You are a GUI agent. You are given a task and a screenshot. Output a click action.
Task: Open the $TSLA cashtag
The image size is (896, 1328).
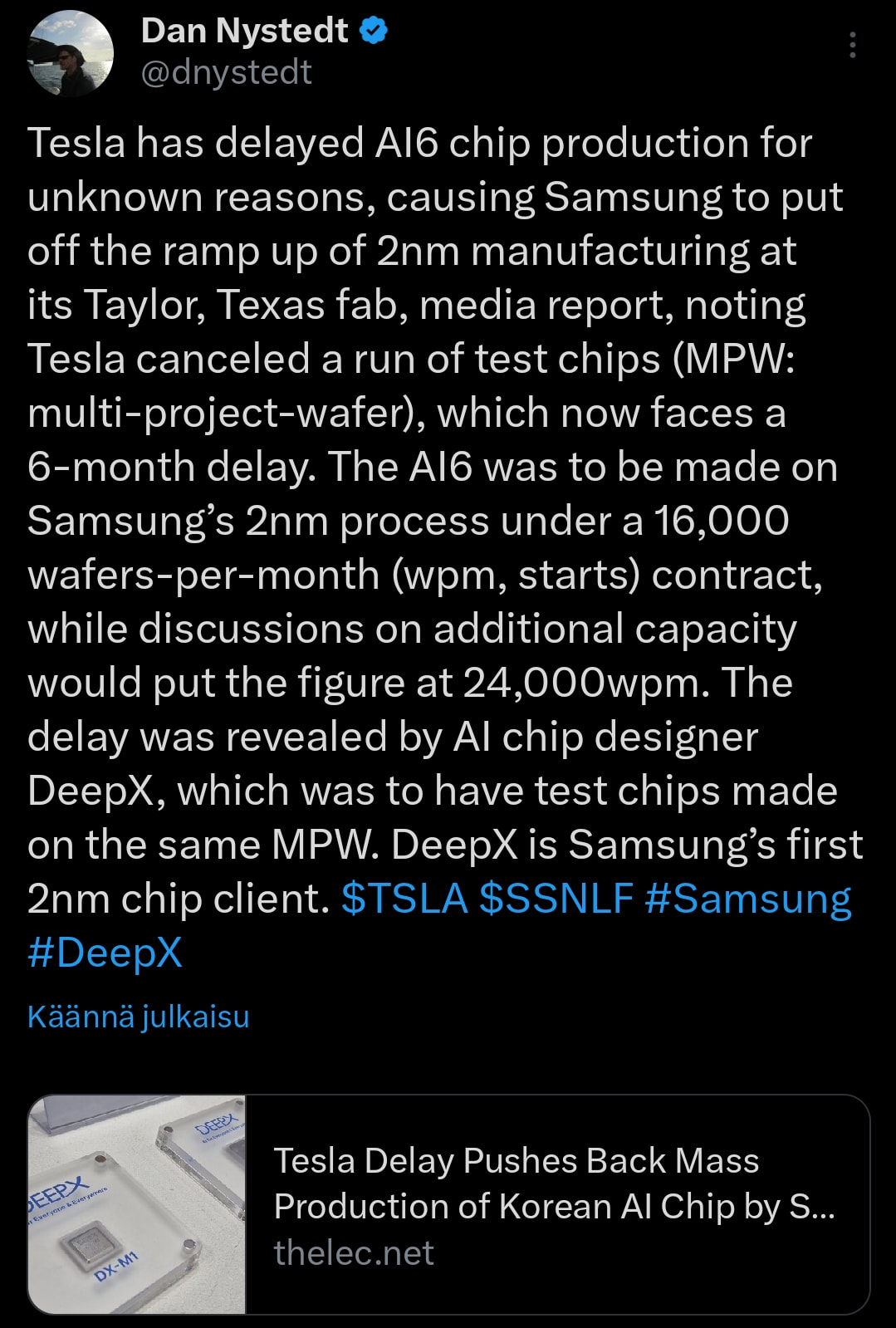[x=404, y=899]
